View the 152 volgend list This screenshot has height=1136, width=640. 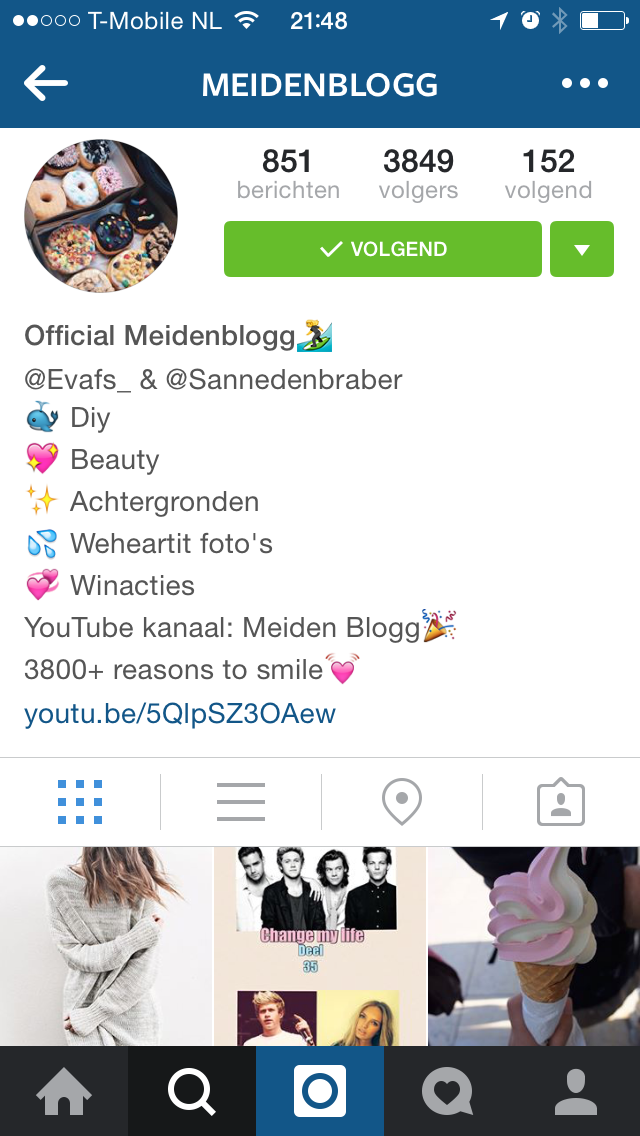(x=549, y=174)
